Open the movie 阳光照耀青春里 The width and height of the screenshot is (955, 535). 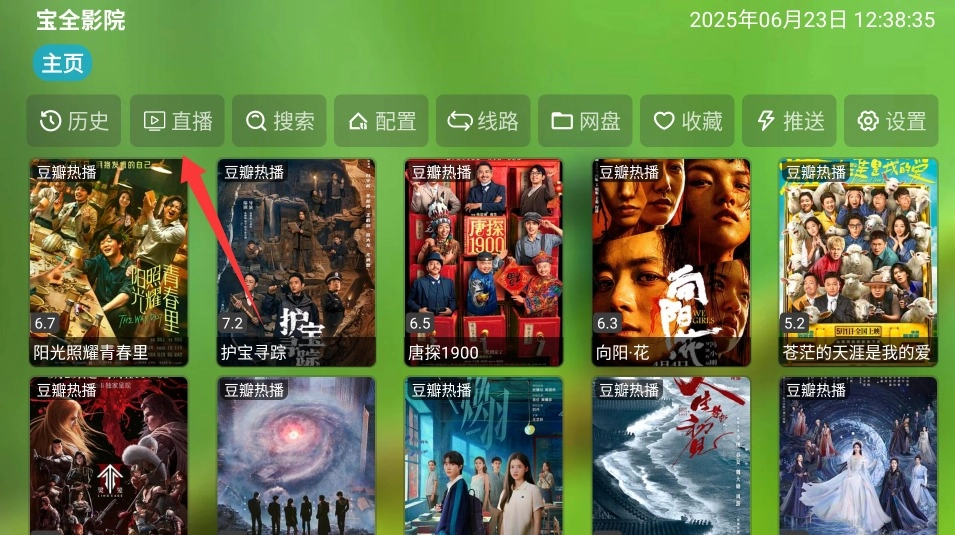click(x=108, y=262)
